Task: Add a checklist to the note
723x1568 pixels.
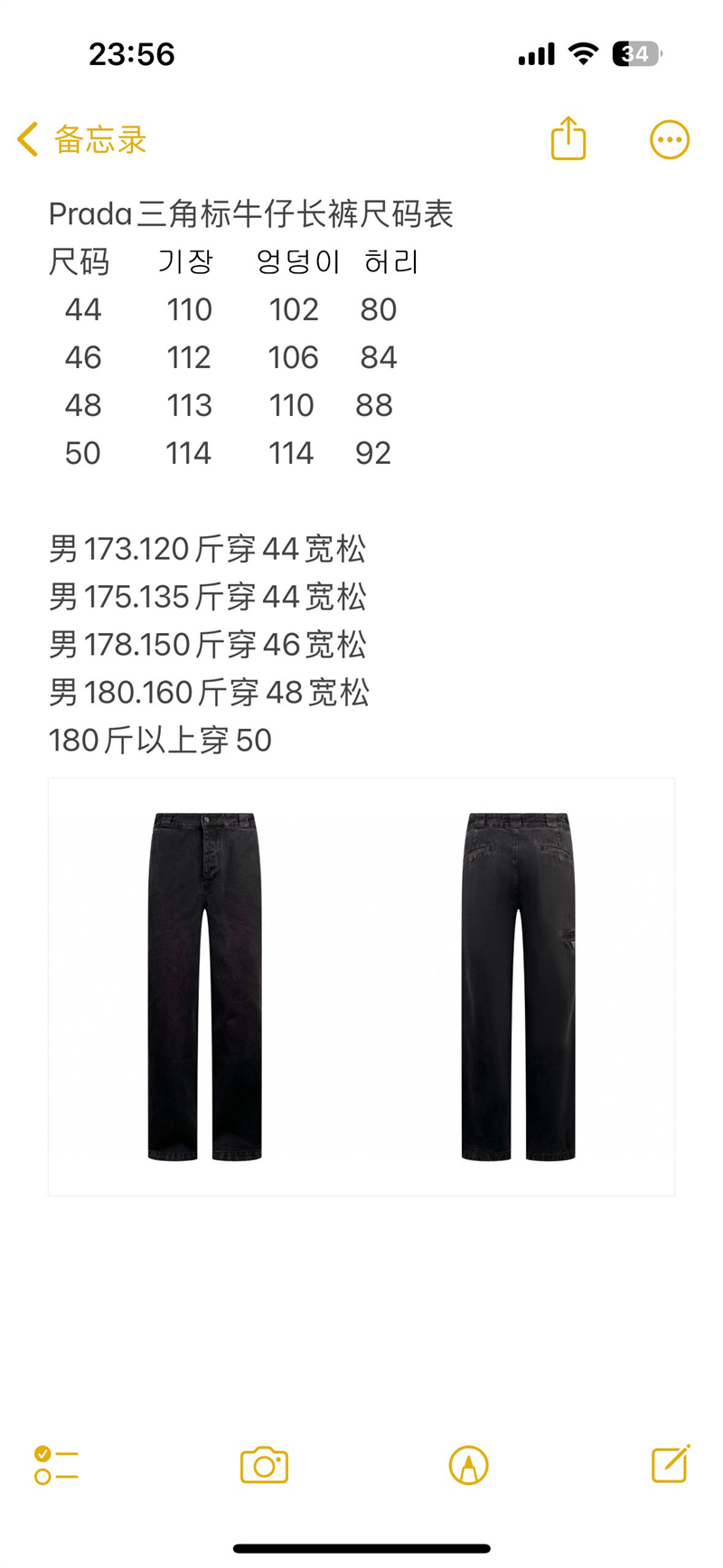Action: 56,1465
